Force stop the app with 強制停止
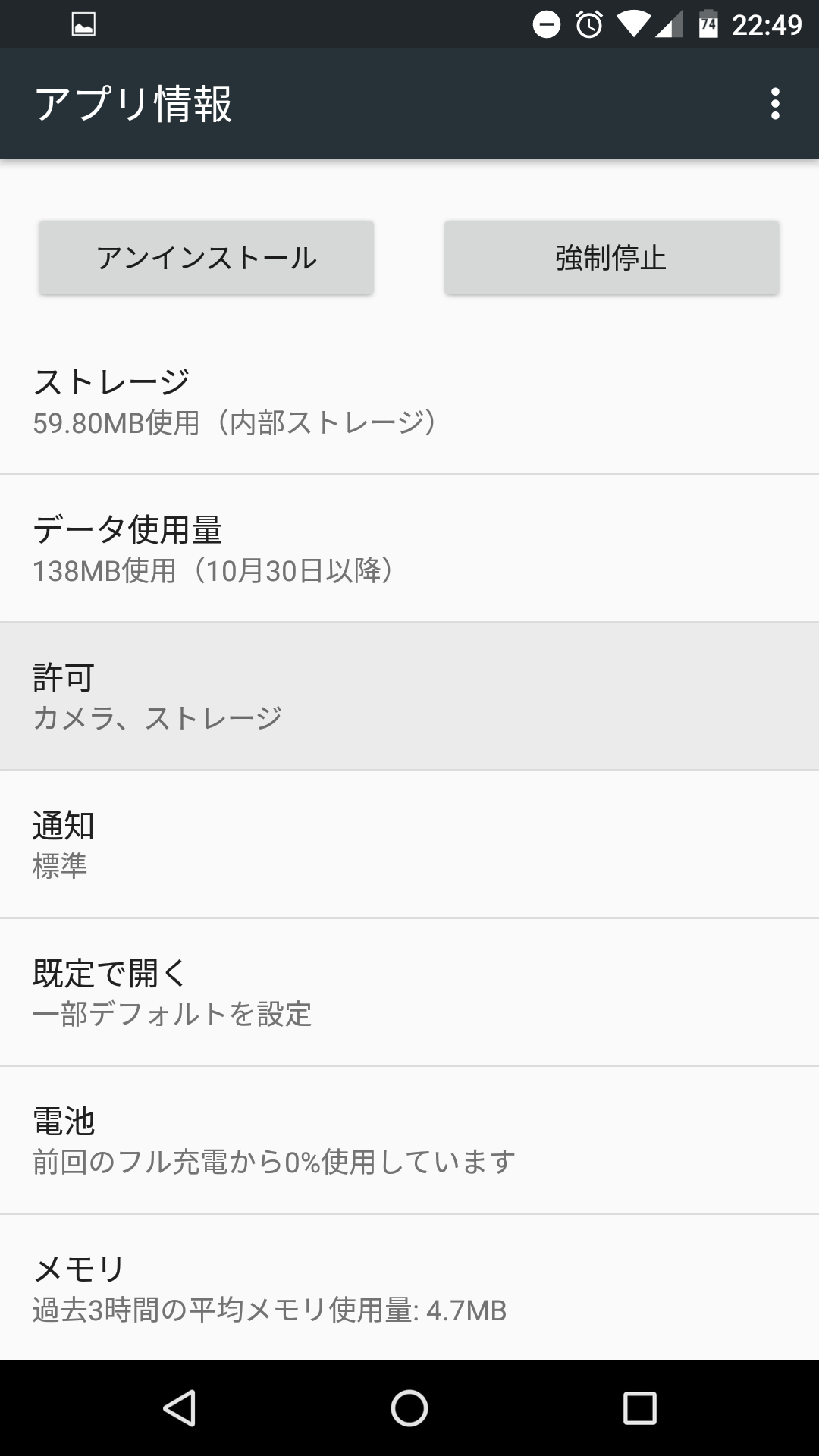This screenshot has width=819, height=1456. [611, 258]
